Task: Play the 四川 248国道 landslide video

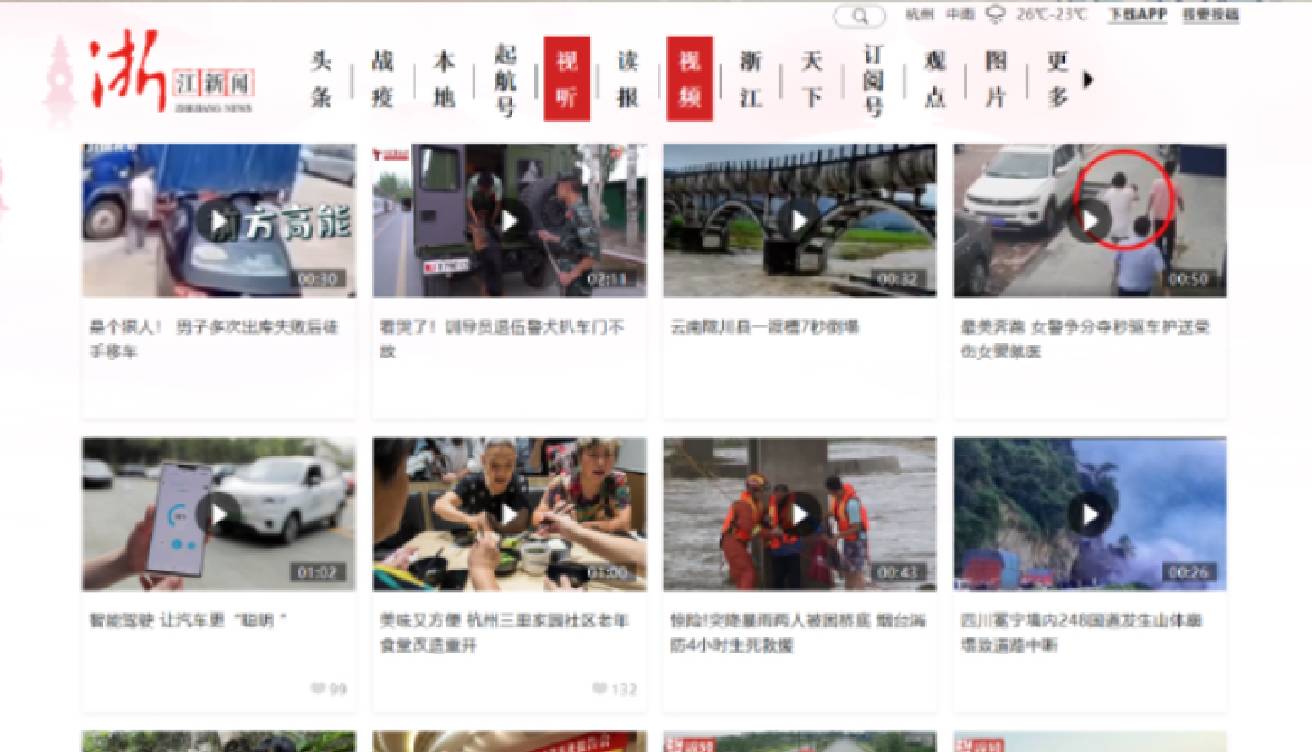Action: (1089, 514)
